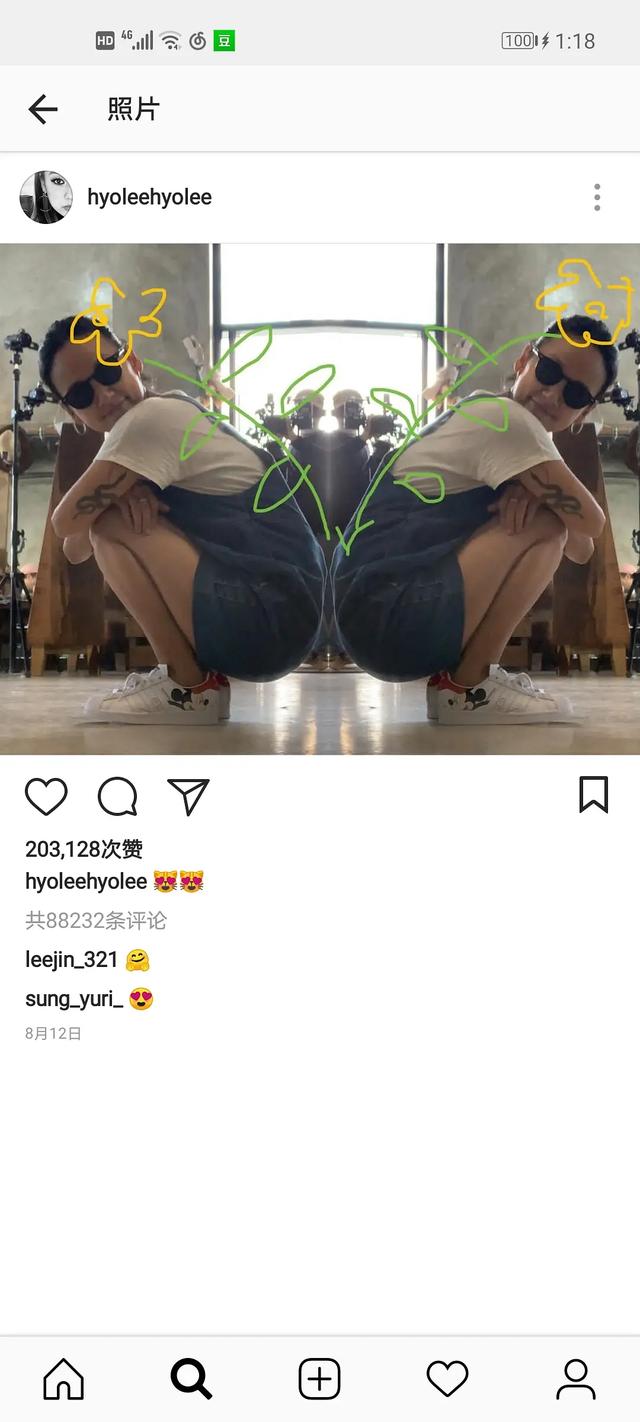
Task: Open the comment bubble icon
Action: tap(117, 796)
